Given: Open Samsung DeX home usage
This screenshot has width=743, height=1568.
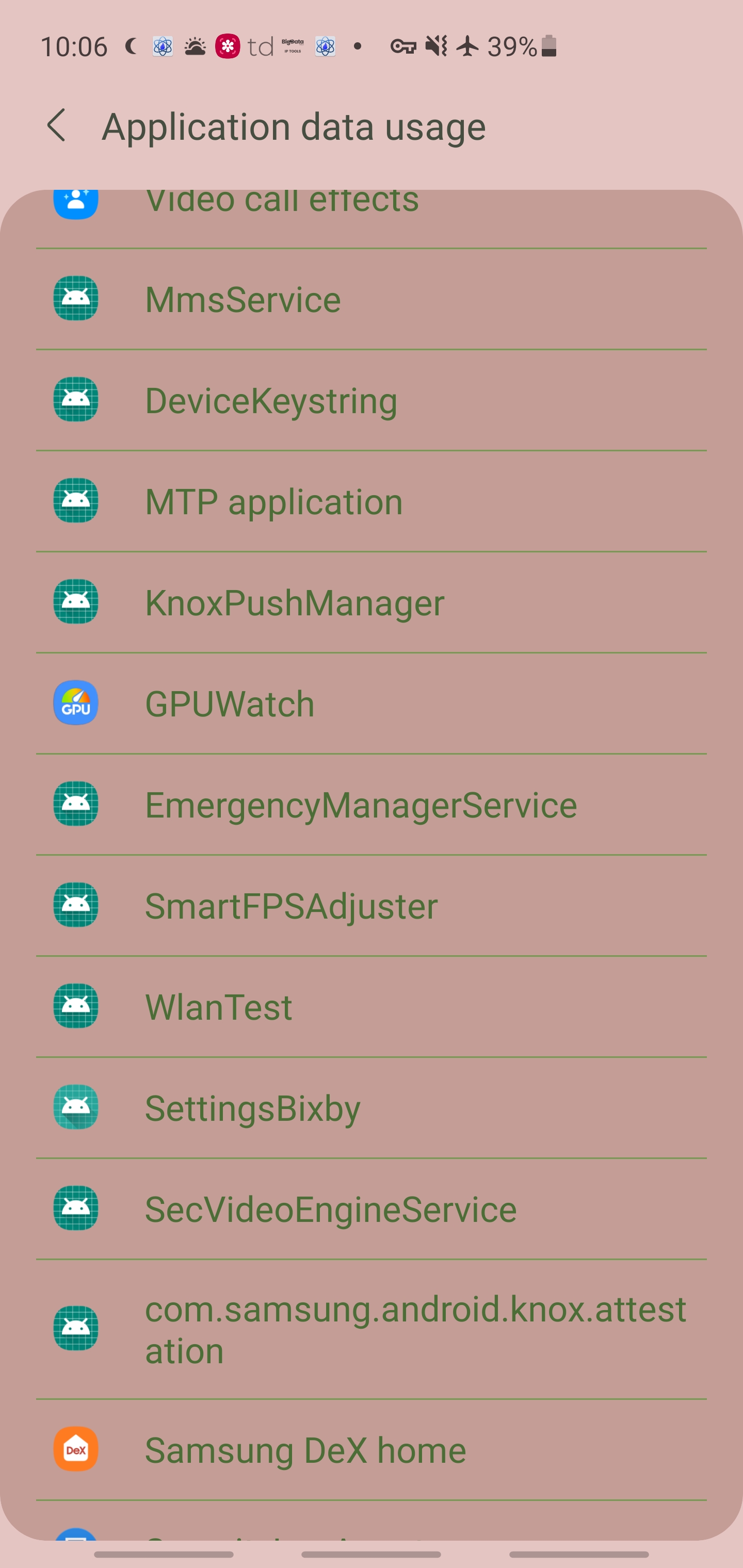Looking at the screenshot, I should coord(370,1450).
